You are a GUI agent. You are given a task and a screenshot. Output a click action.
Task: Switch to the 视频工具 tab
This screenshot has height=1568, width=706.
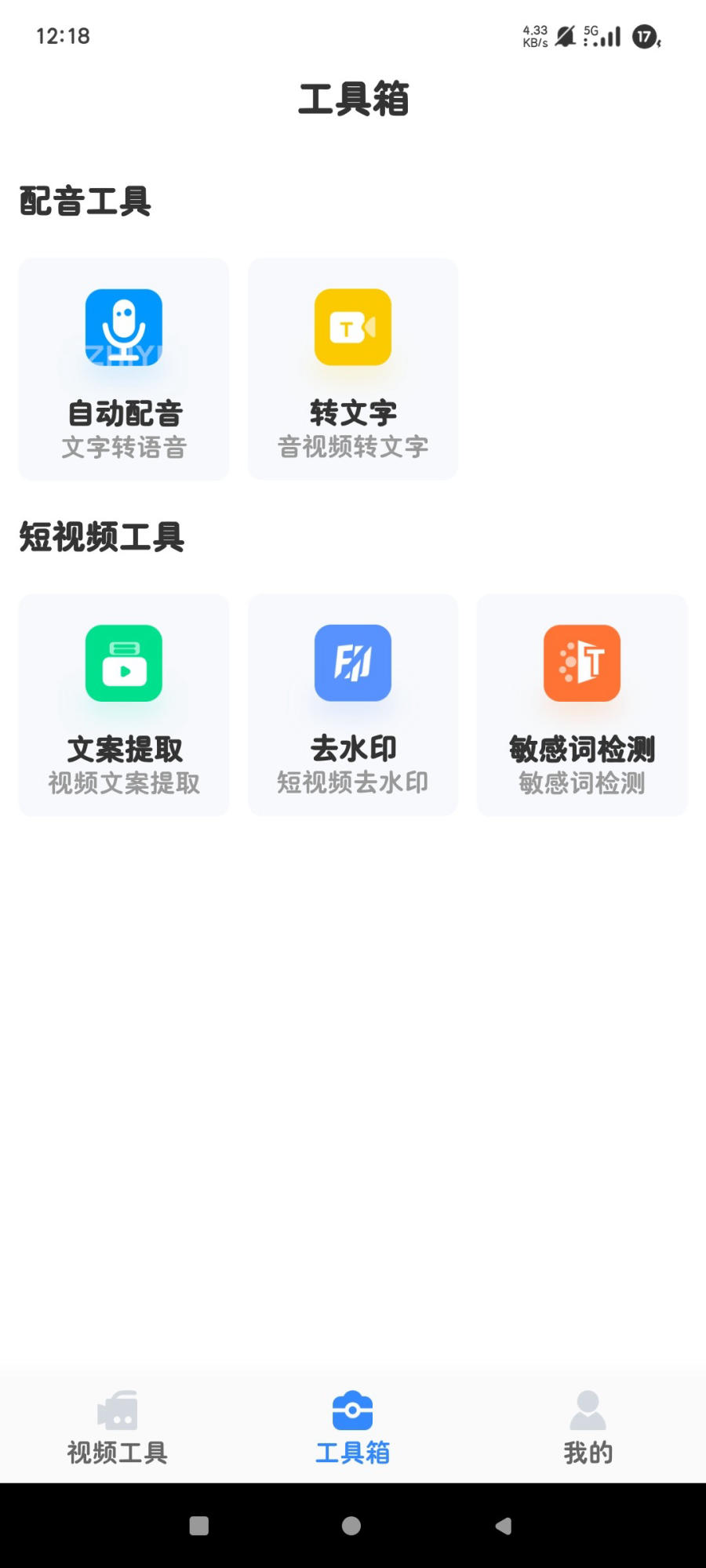tap(117, 1427)
